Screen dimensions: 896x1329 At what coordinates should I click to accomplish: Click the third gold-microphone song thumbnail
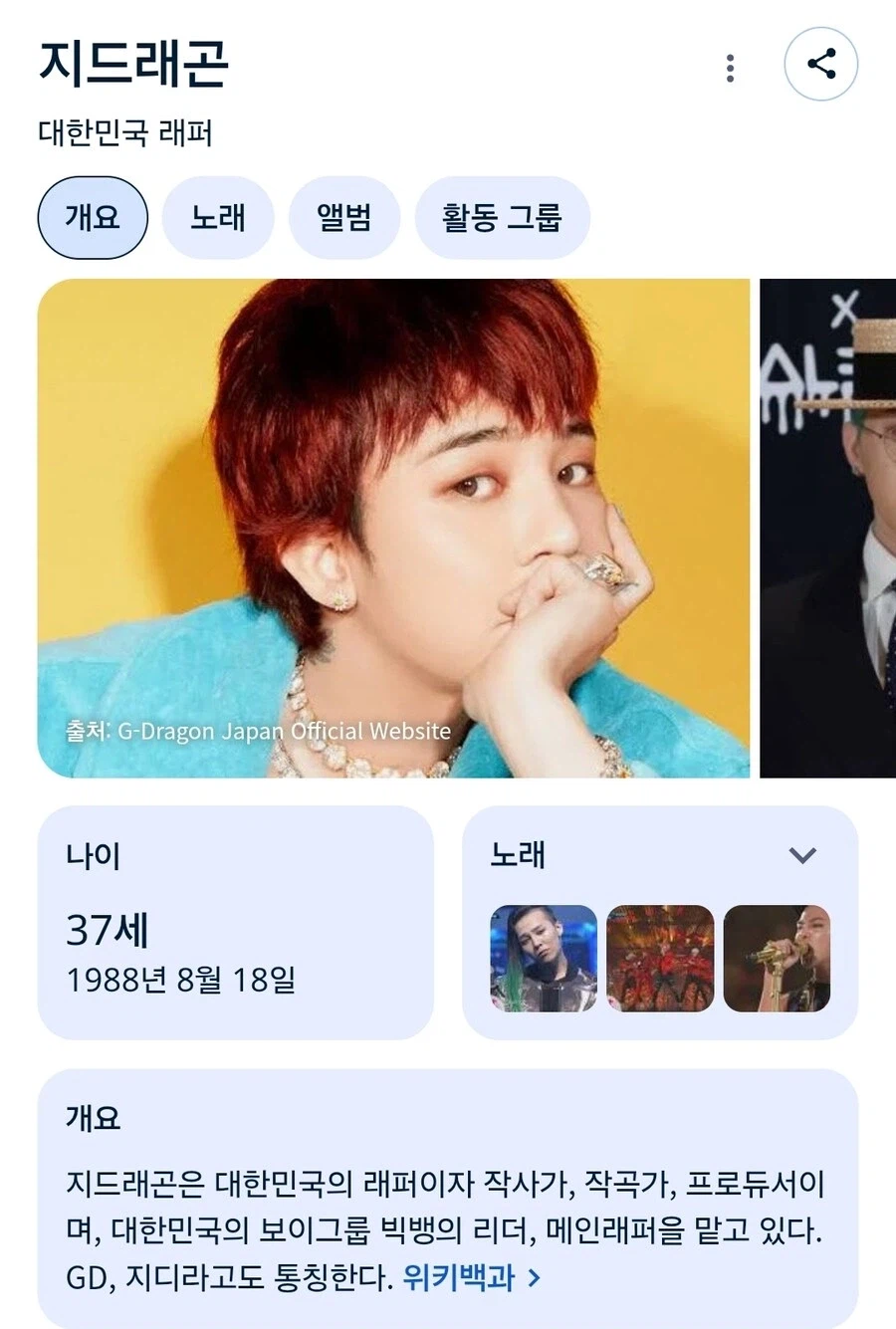coord(778,959)
